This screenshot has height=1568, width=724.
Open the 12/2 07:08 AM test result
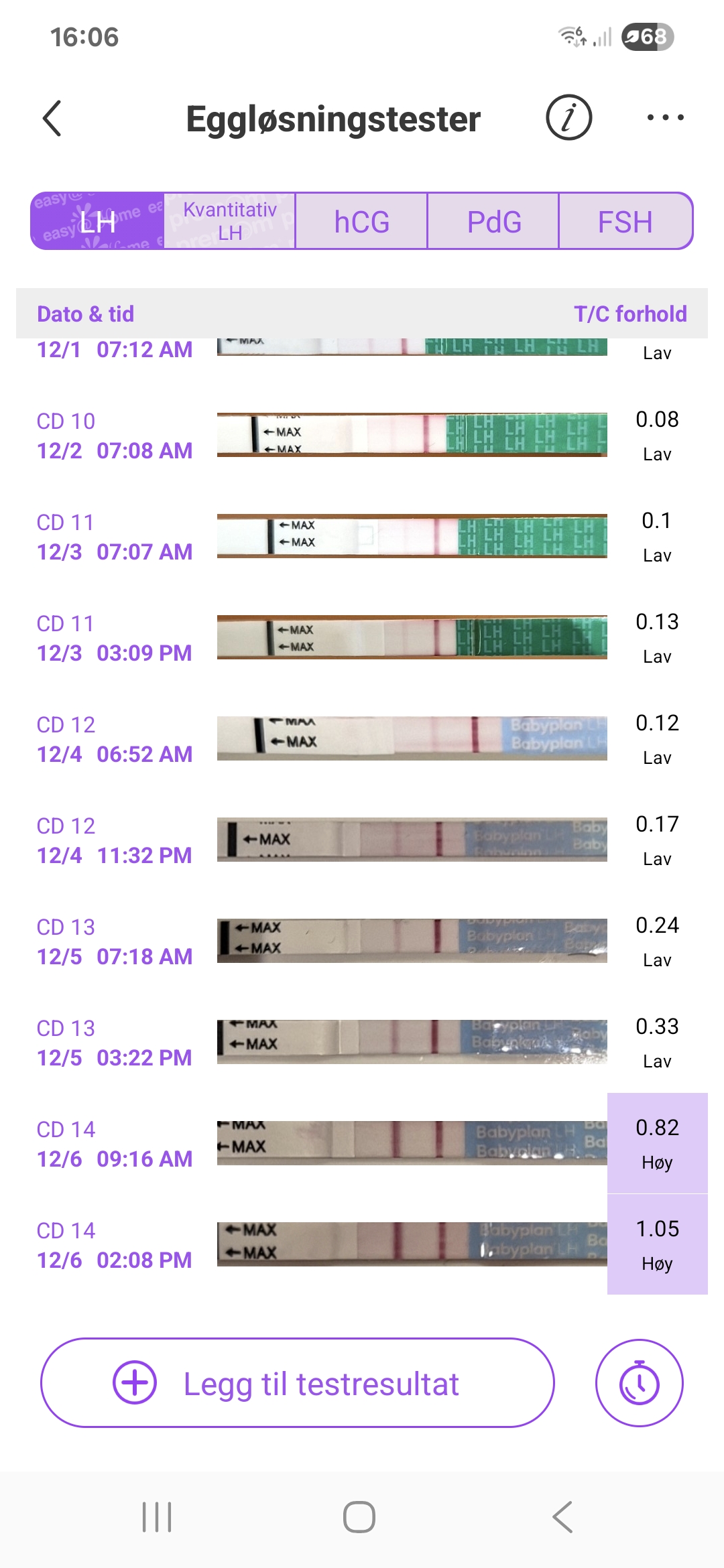click(x=412, y=436)
